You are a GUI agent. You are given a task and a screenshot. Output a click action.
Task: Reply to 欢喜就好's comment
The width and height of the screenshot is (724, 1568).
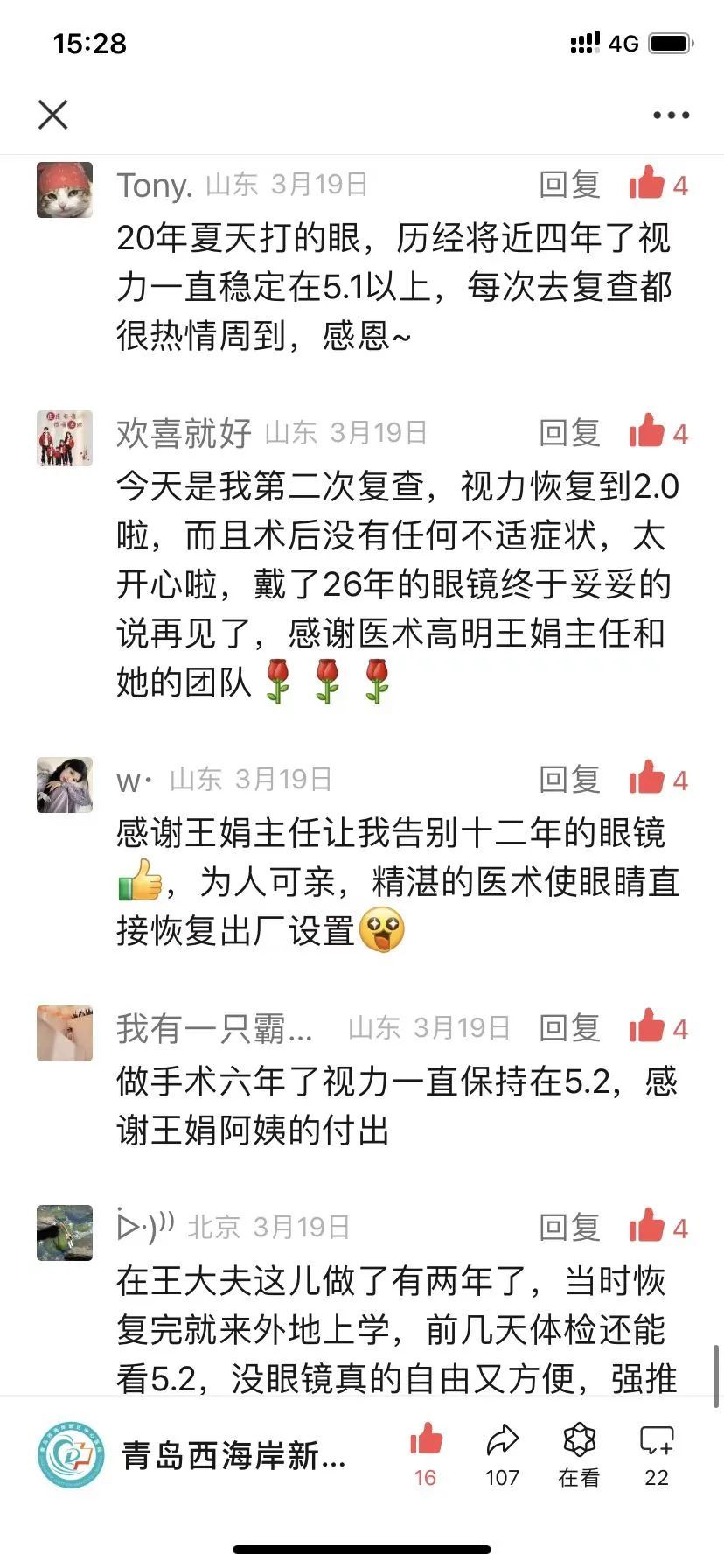pyautogui.click(x=569, y=433)
